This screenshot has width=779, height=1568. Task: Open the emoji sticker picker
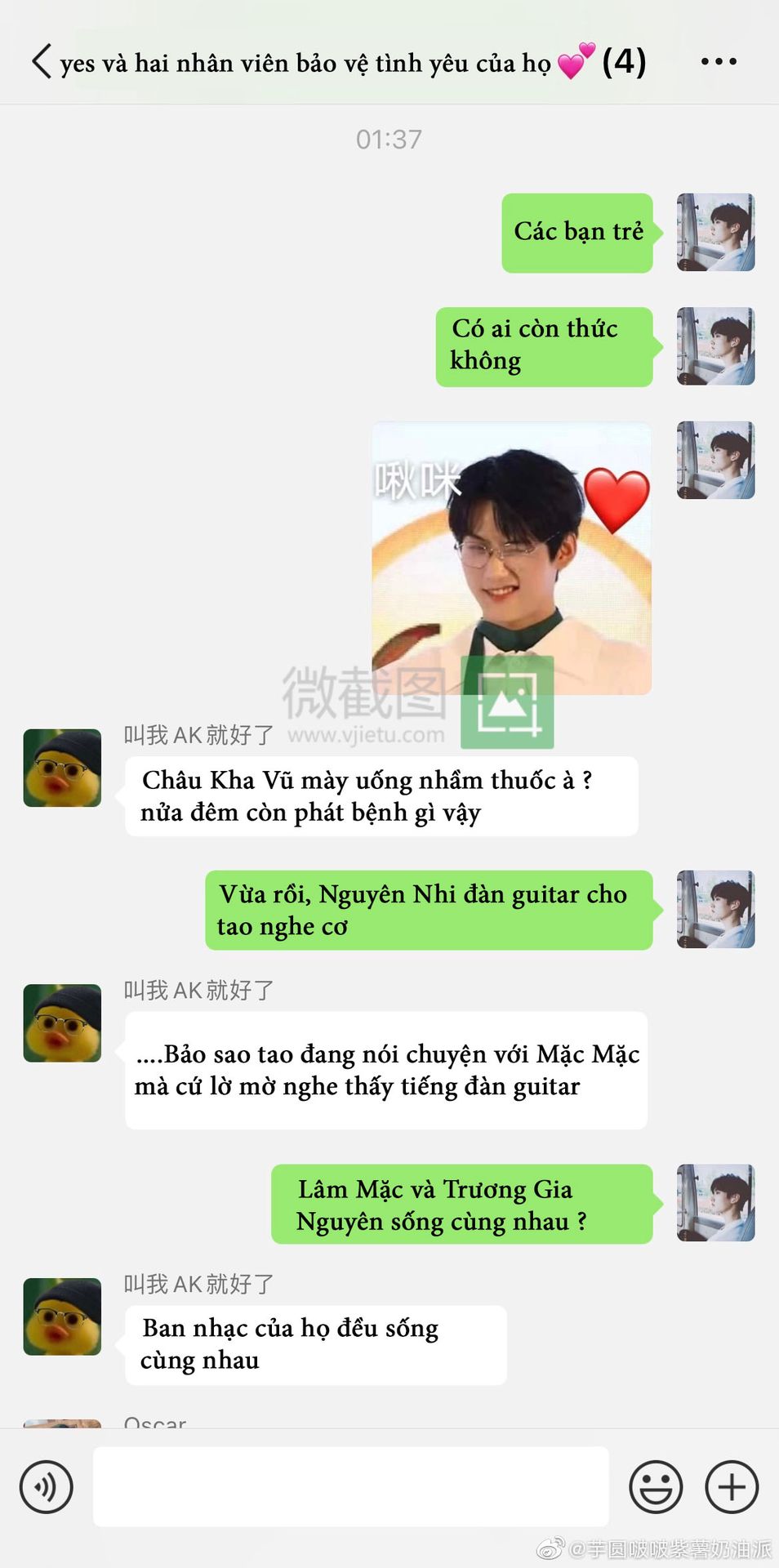pyautogui.click(x=656, y=1487)
